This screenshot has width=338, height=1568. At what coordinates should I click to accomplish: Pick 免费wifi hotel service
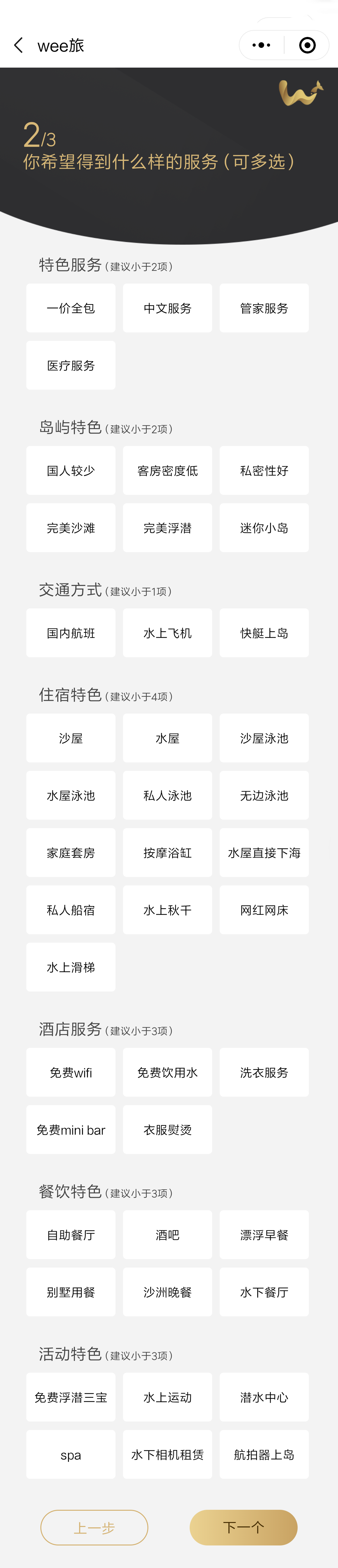71,1073
